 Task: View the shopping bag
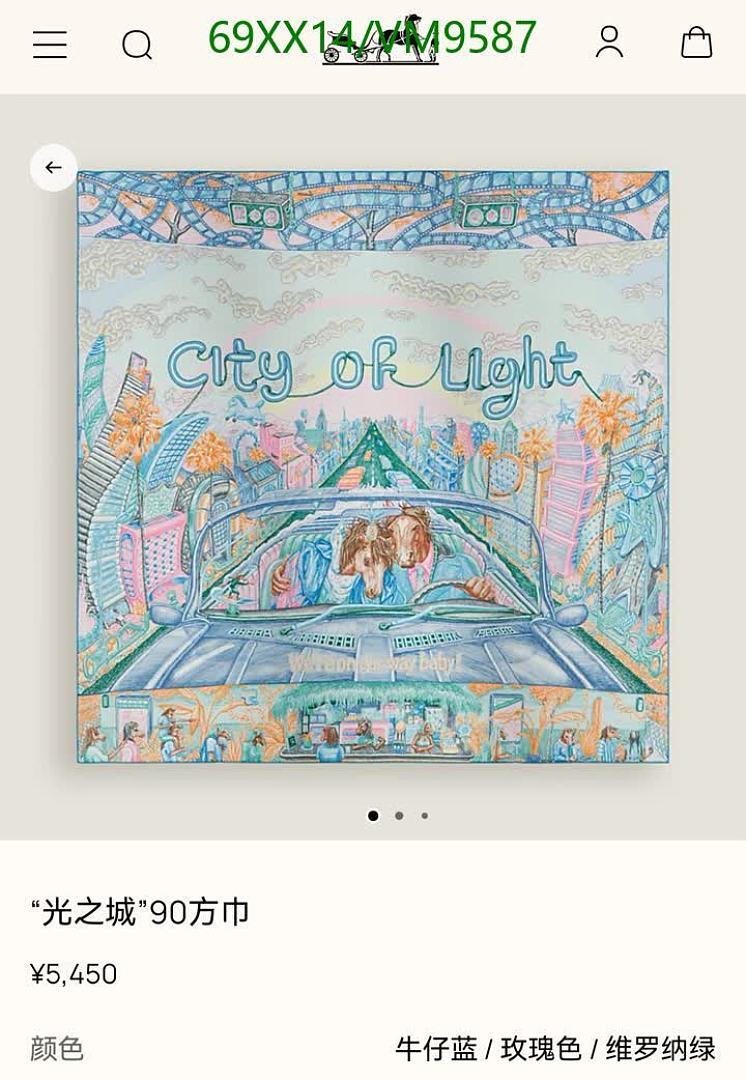[696, 43]
